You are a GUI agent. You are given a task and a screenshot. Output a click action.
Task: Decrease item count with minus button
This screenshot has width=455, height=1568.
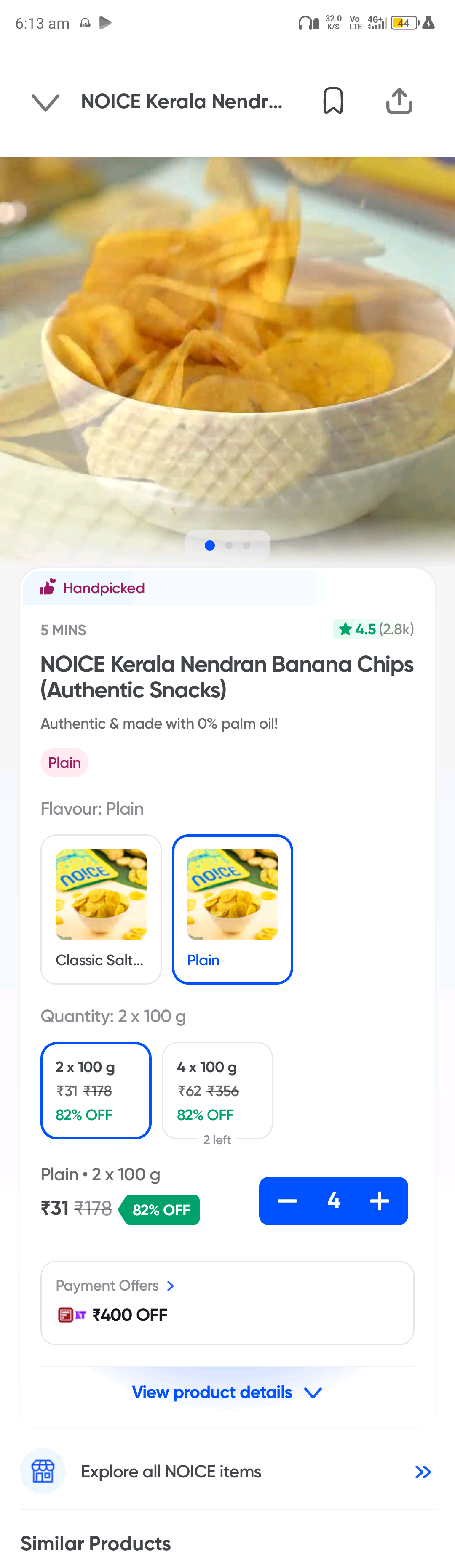tap(287, 1201)
